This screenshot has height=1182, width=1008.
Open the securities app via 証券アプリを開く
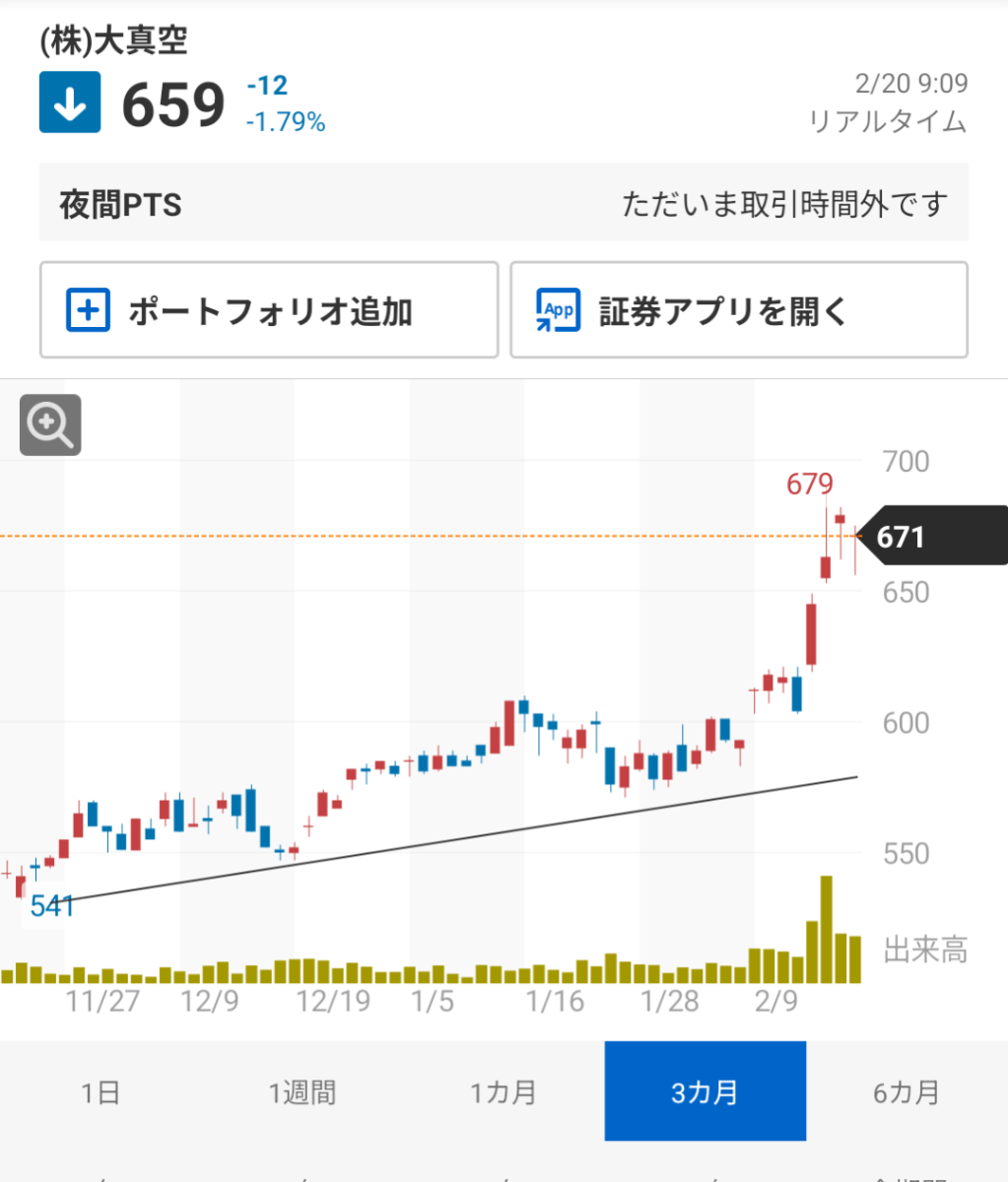pos(738,309)
